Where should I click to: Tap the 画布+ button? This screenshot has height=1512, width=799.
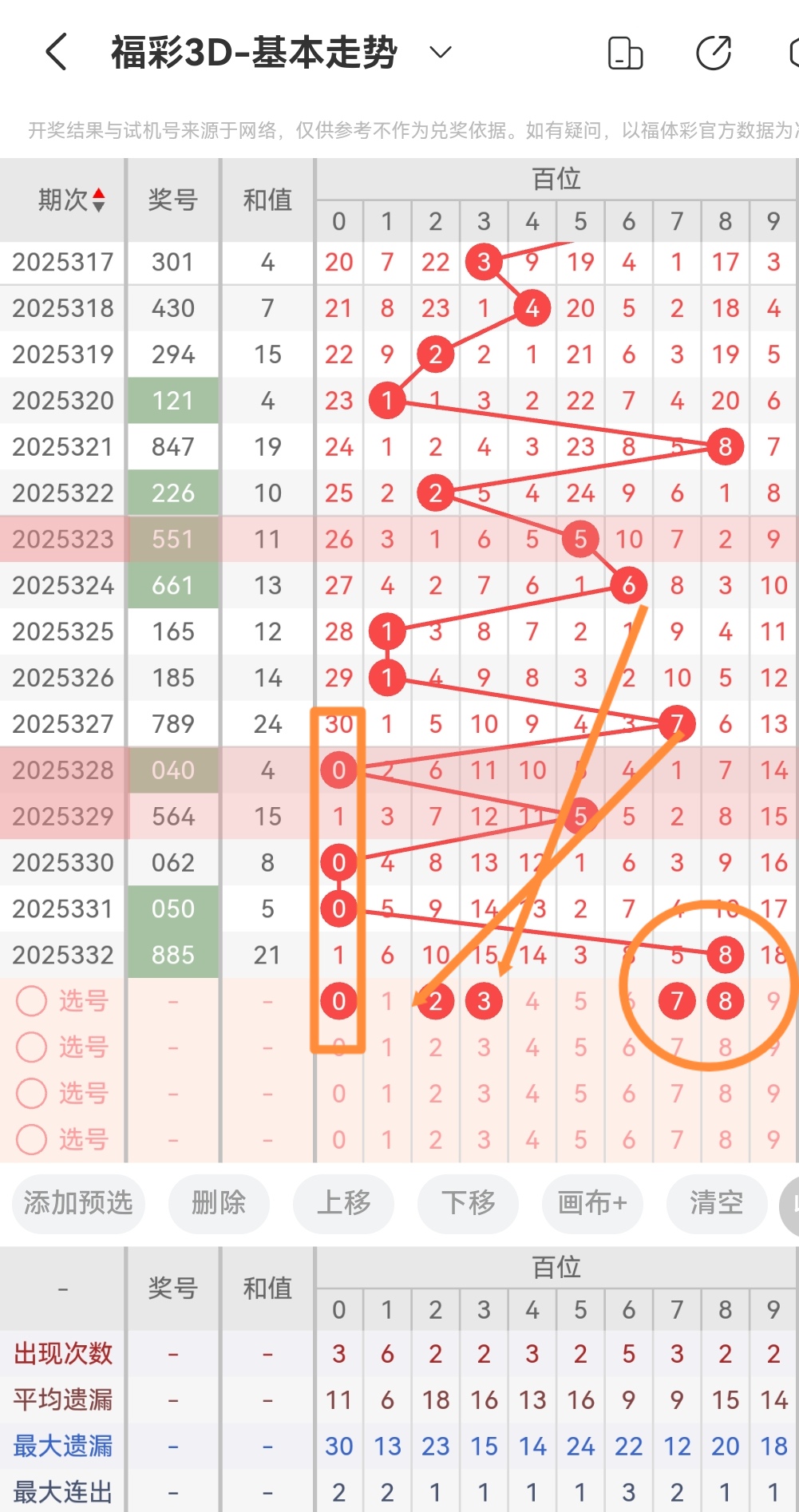tap(592, 1205)
